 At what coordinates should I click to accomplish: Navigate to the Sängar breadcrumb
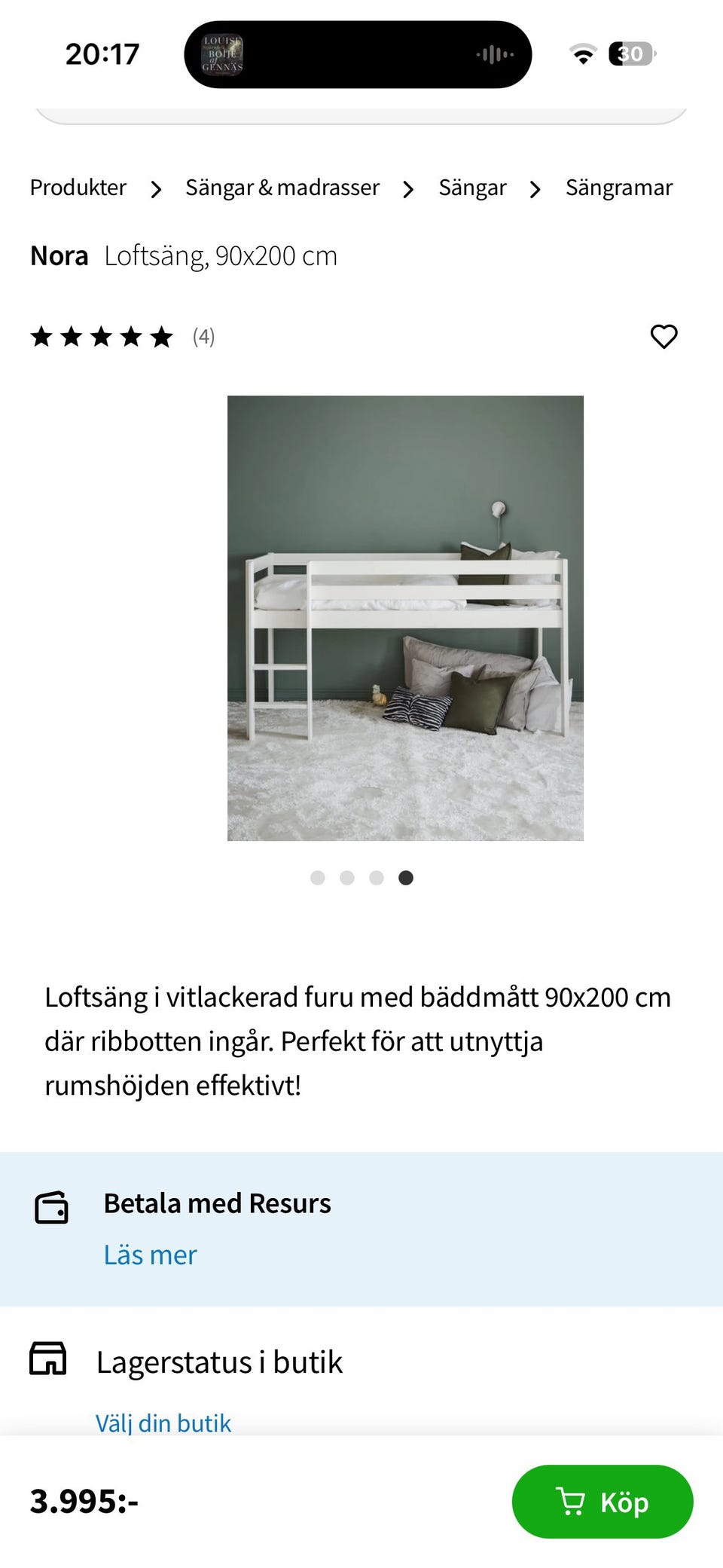pyautogui.click(x=471, y=188)
